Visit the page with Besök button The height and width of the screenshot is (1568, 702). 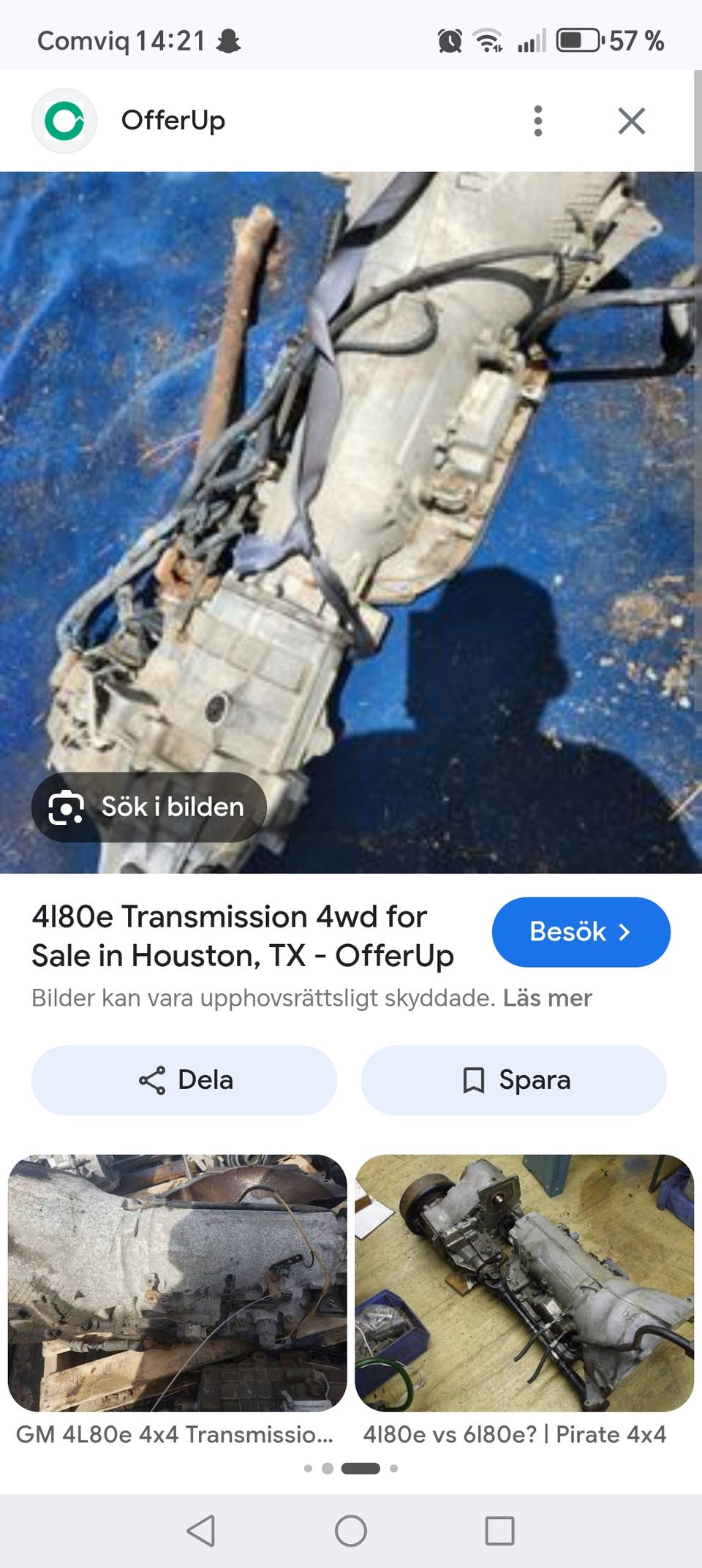point(581,932)
